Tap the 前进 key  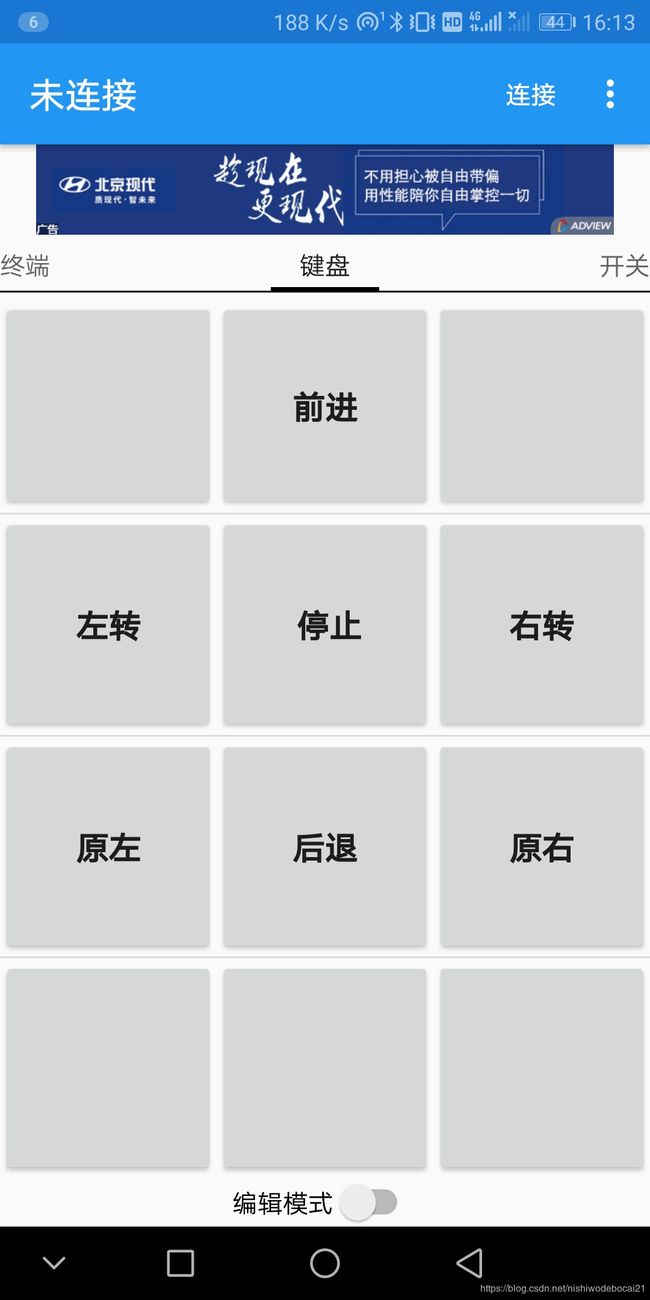(x=325, y=406)
